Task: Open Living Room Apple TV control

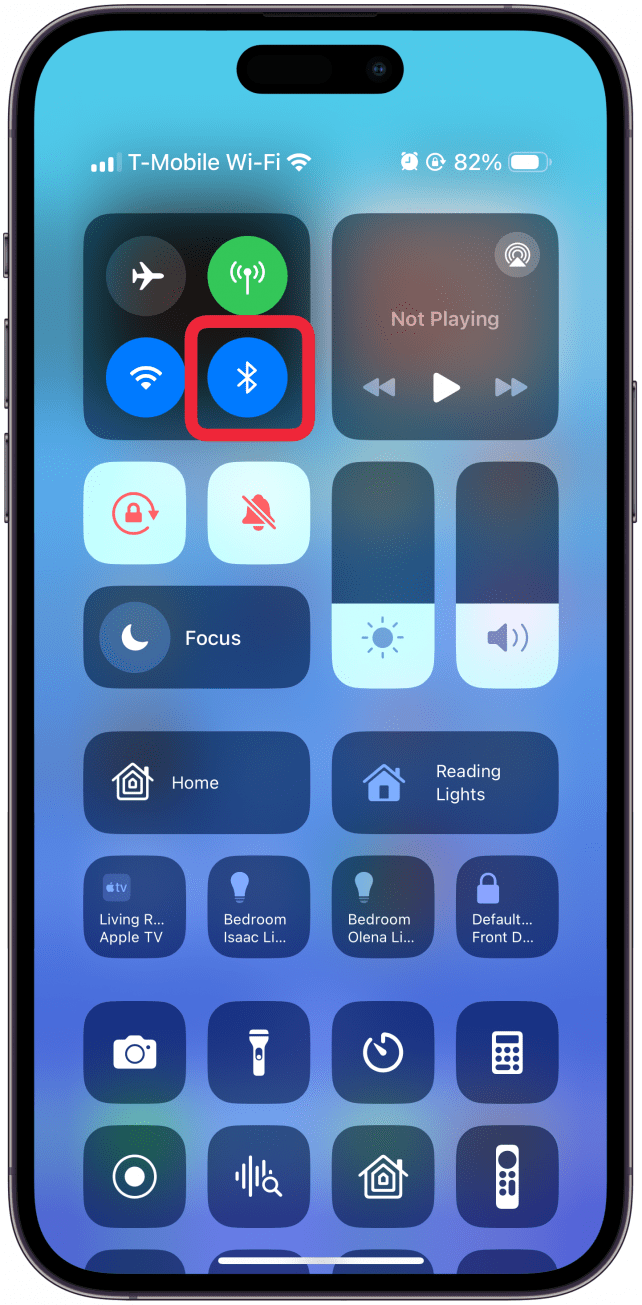Action: point(134,907)
